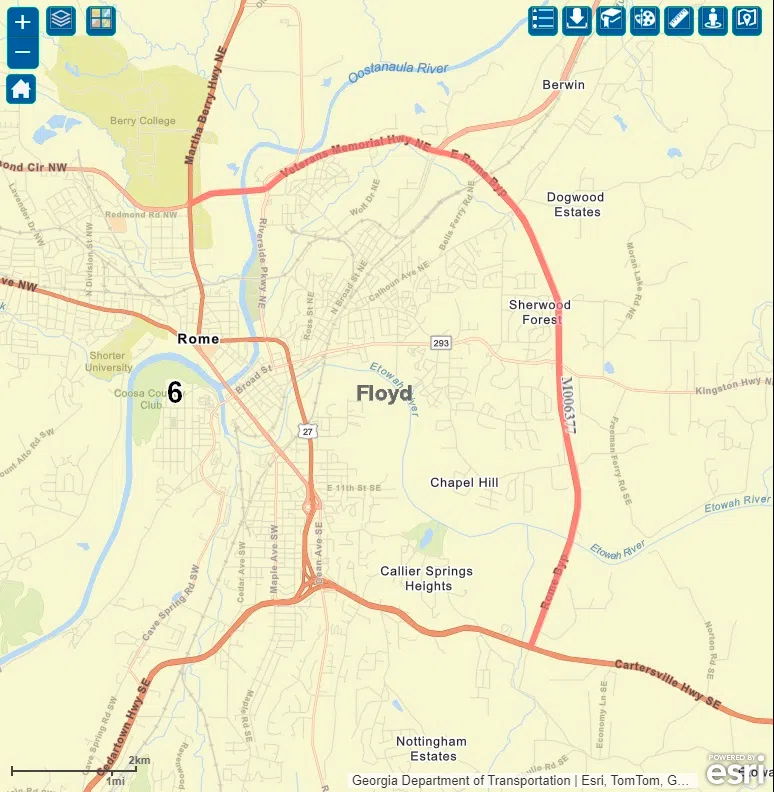Viewport: 774px width, 792px height.
Task: Open the person location tool
Action: (x=713, y=20)
